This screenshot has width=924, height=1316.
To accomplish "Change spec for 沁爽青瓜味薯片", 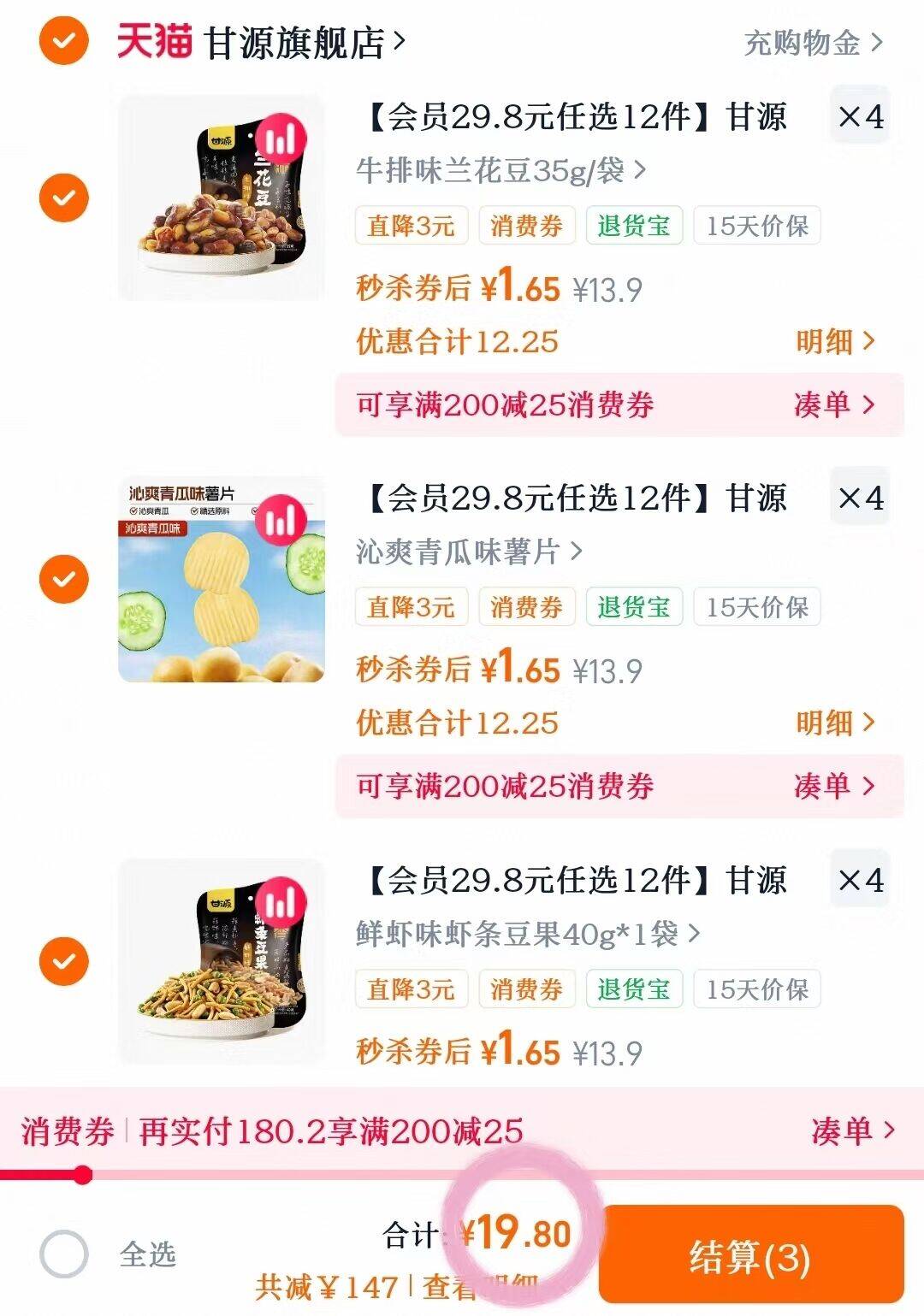I will click(x=469, y=552).
